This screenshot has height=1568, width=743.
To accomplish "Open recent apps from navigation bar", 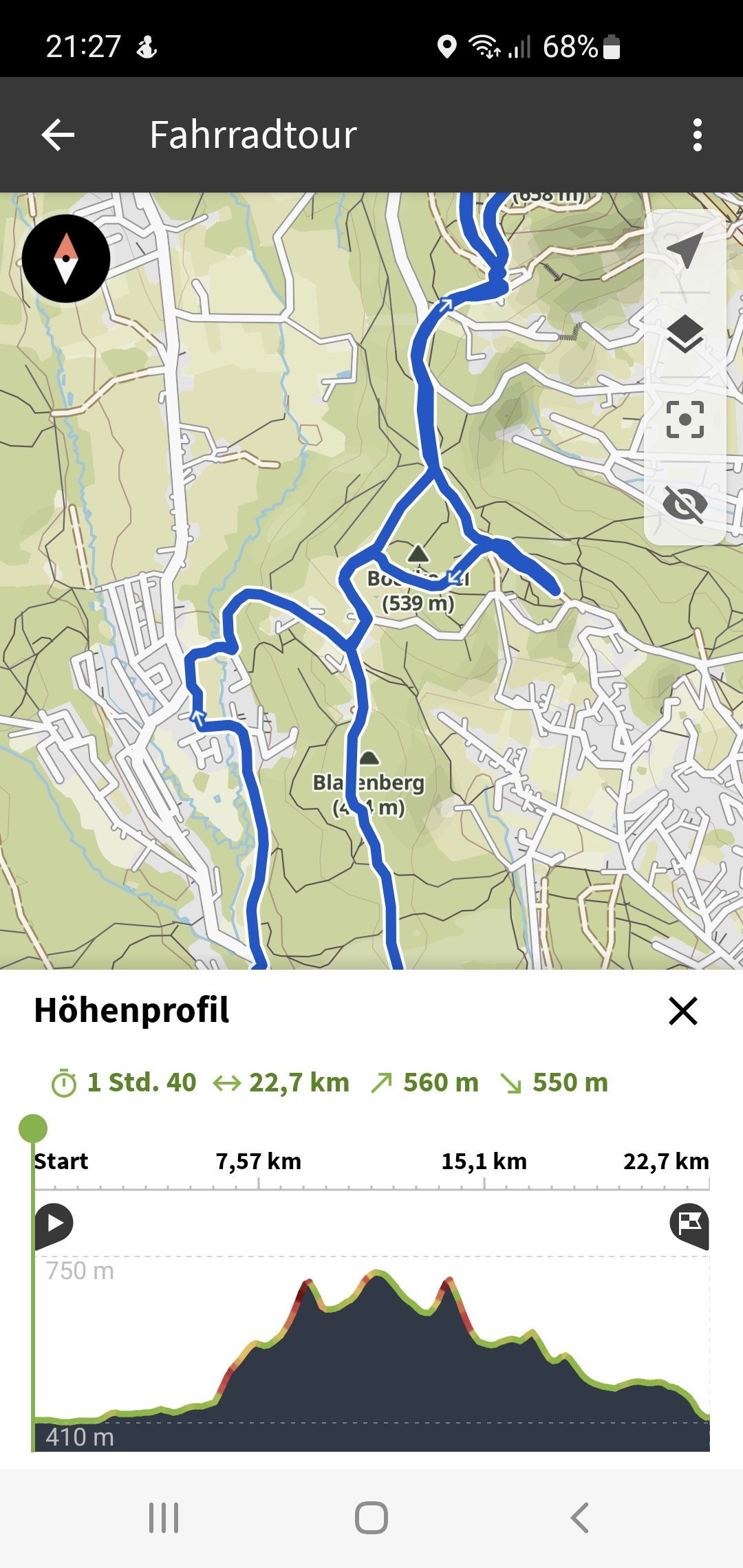I will [x=164, y=1518].
